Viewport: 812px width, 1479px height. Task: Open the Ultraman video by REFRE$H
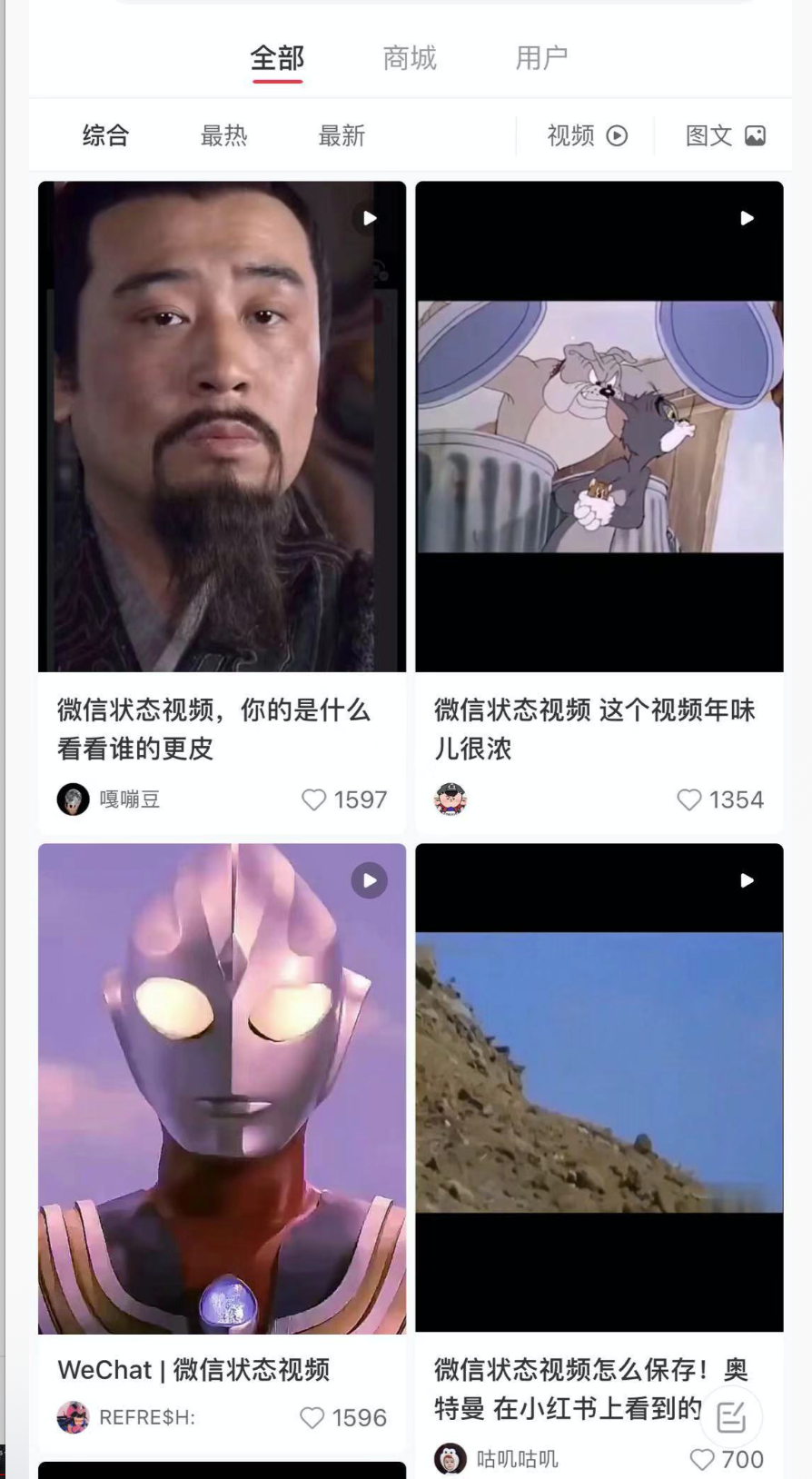[222, 1088]
